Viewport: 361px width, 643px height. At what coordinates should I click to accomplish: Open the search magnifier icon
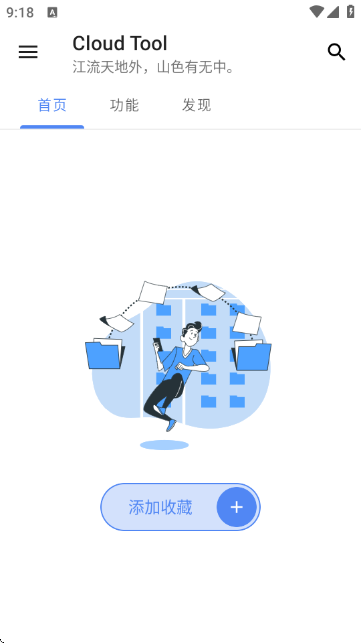coord(336,52)
